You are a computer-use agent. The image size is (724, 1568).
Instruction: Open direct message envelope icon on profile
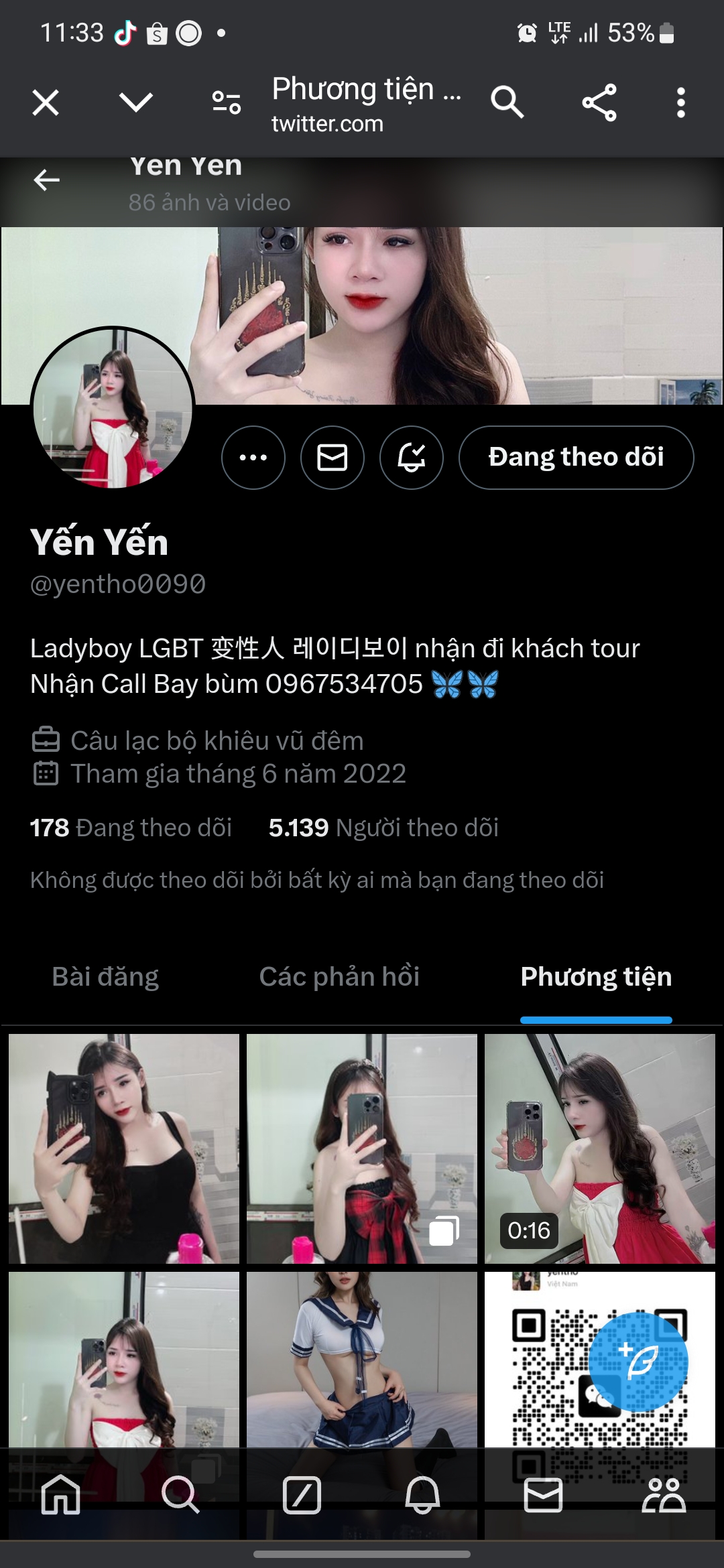click(x=333, y=458)
